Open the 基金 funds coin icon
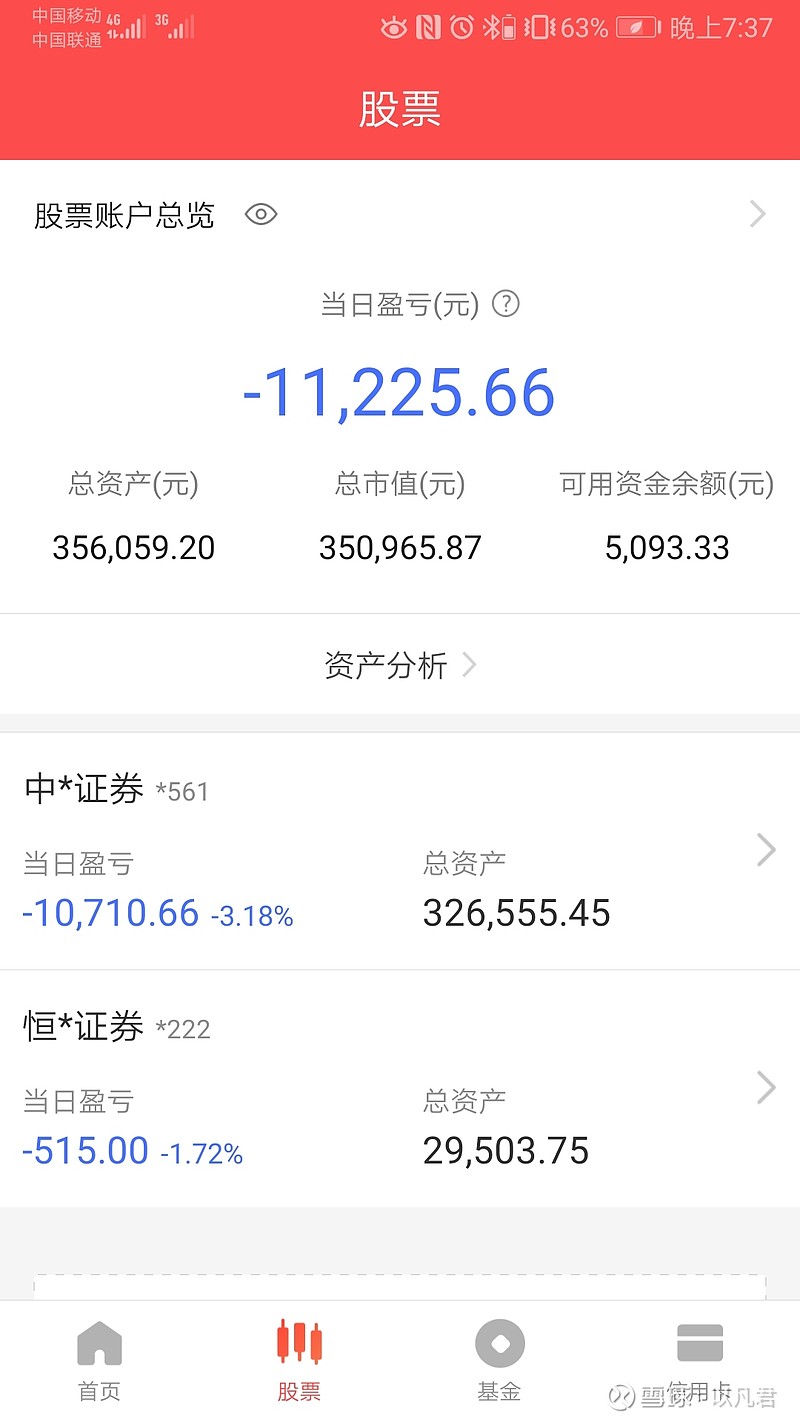 499,1343
